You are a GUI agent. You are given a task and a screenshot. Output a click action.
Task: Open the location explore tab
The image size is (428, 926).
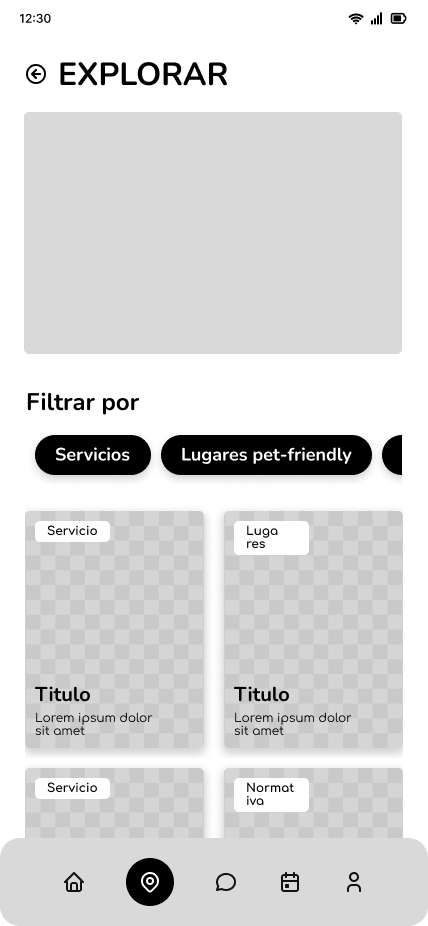(150, 882)
